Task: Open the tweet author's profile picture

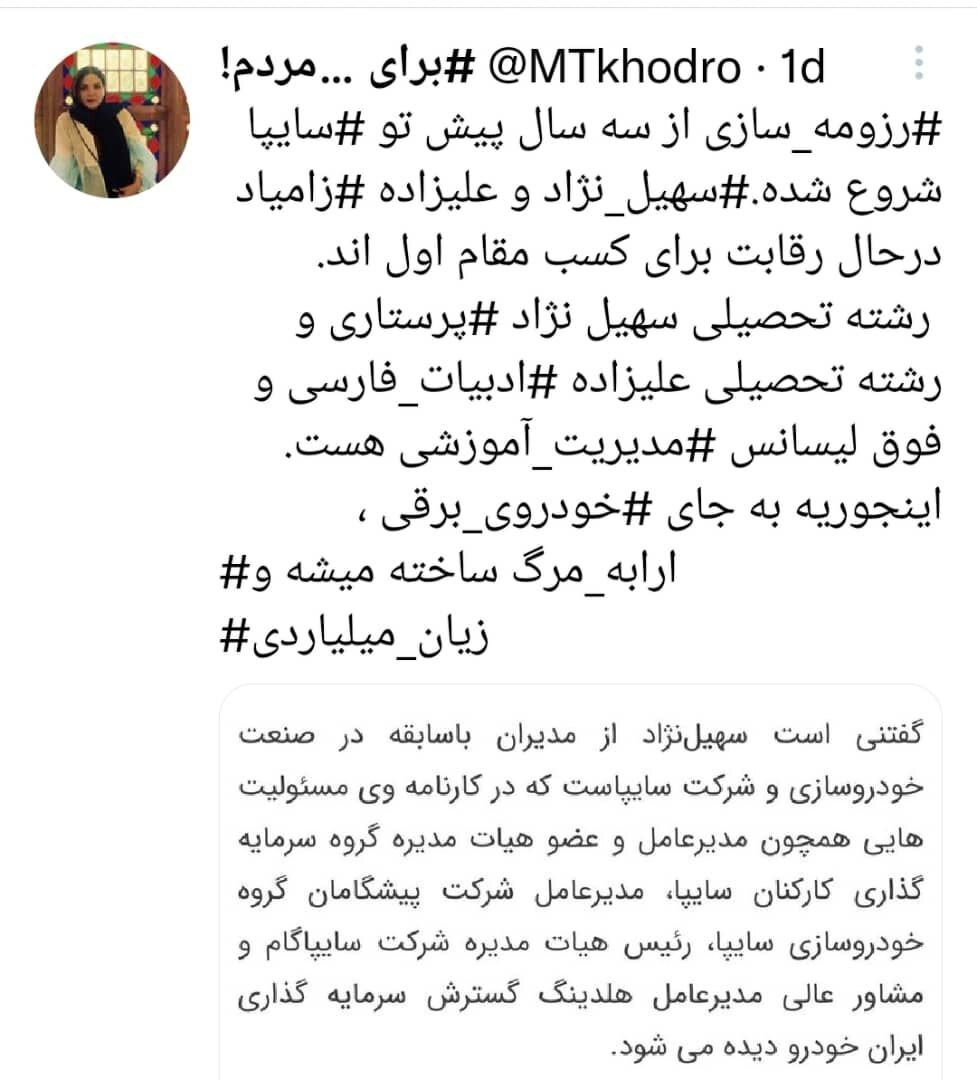Action: 111,119
